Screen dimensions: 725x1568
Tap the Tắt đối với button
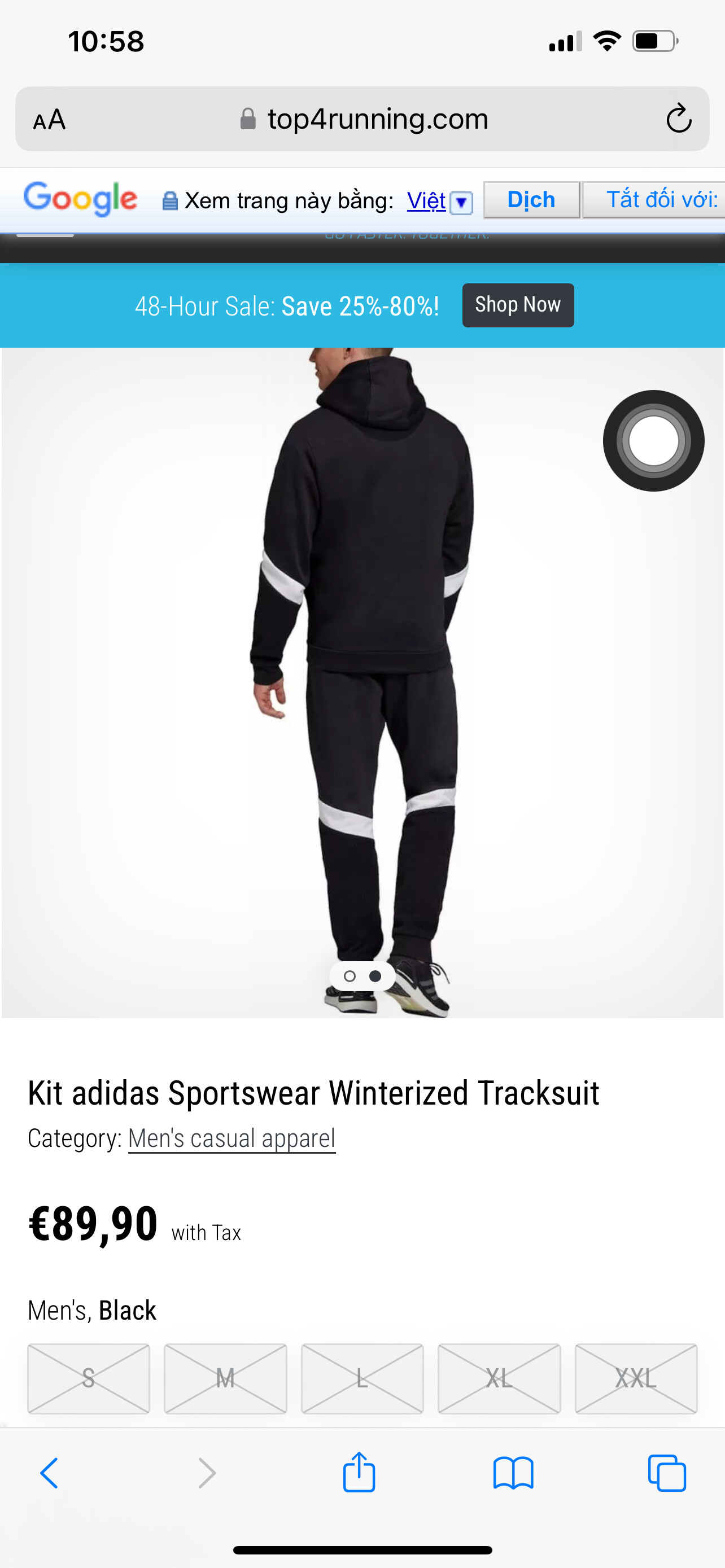point(654,200)
